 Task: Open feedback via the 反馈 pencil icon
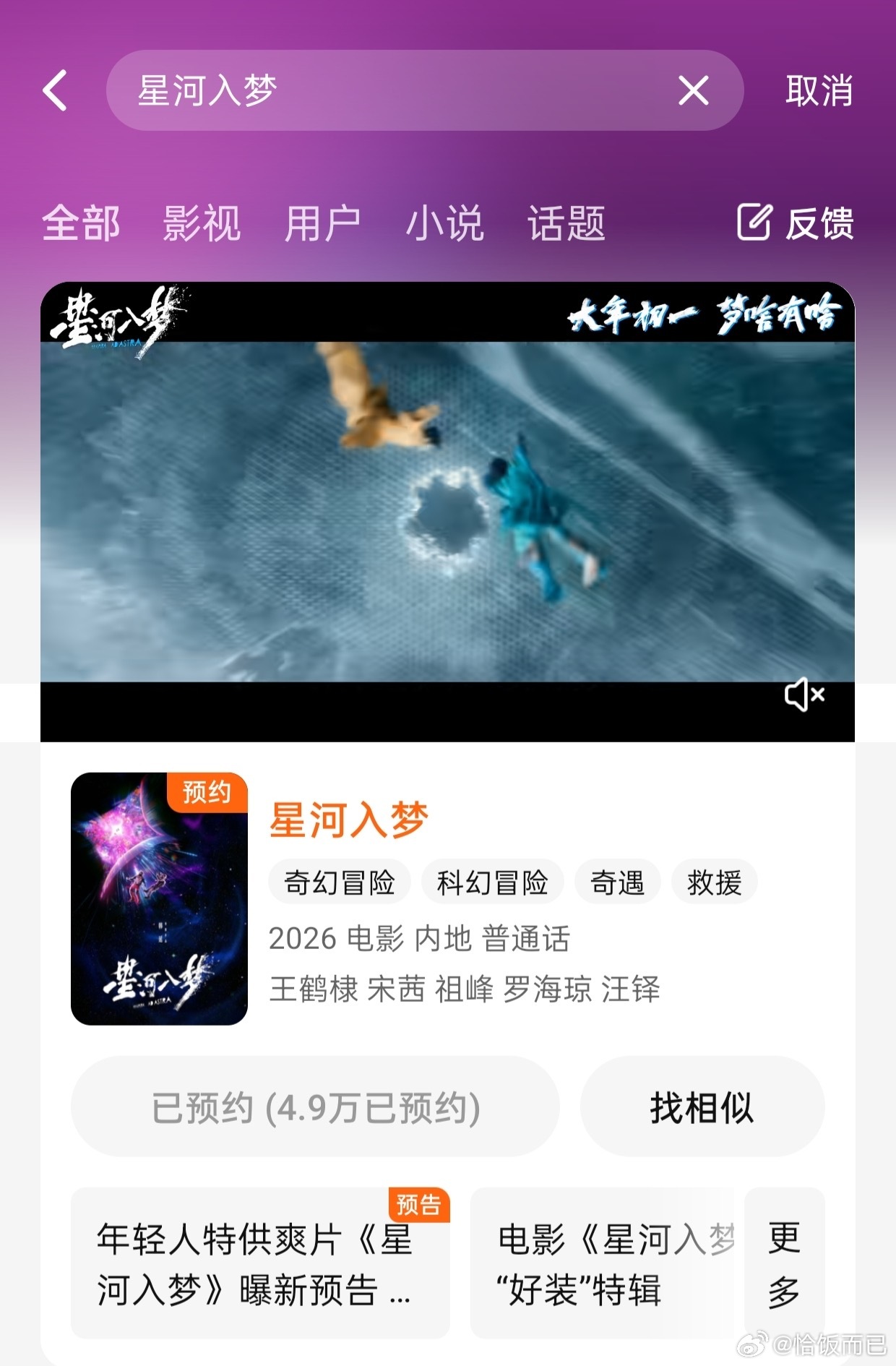pos(800,224)
